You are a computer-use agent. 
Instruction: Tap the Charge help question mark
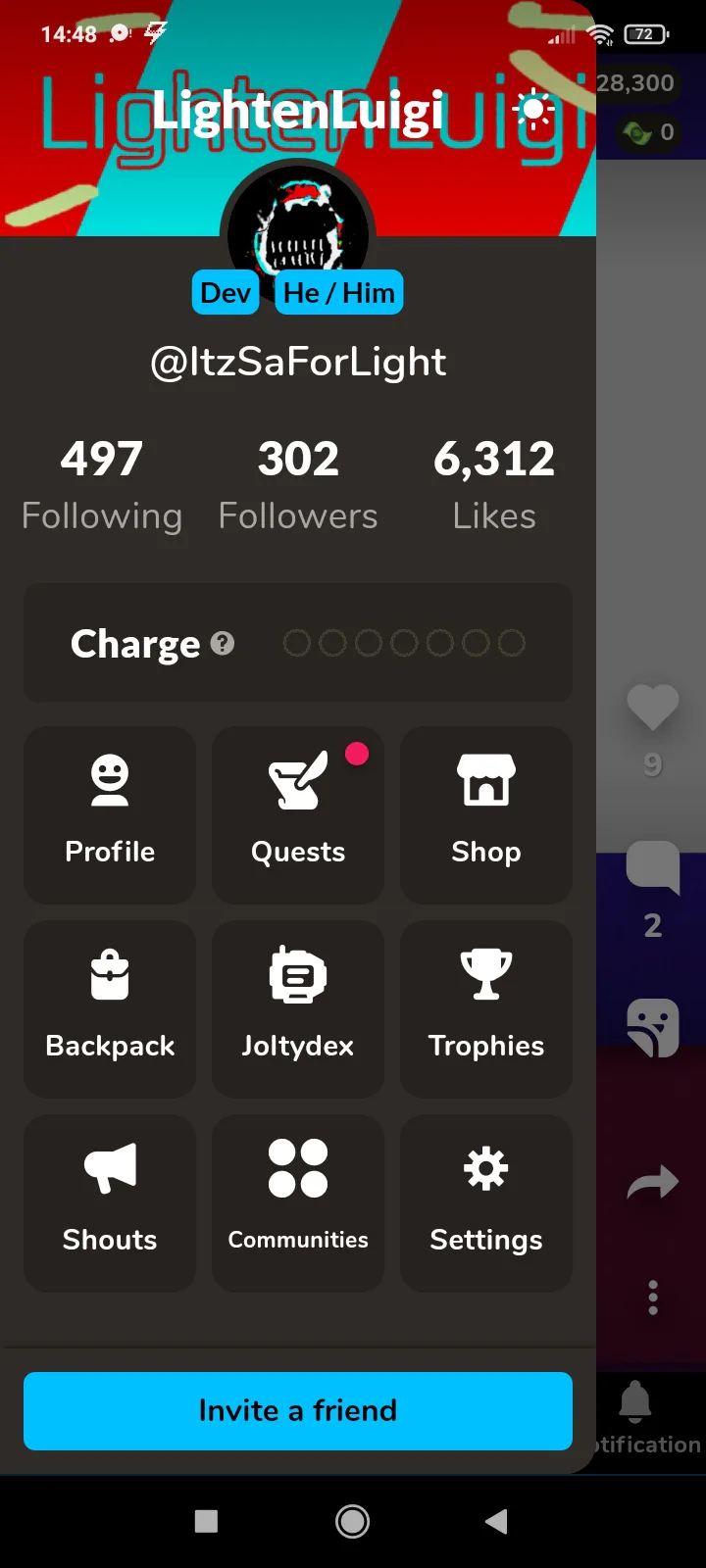224,644
